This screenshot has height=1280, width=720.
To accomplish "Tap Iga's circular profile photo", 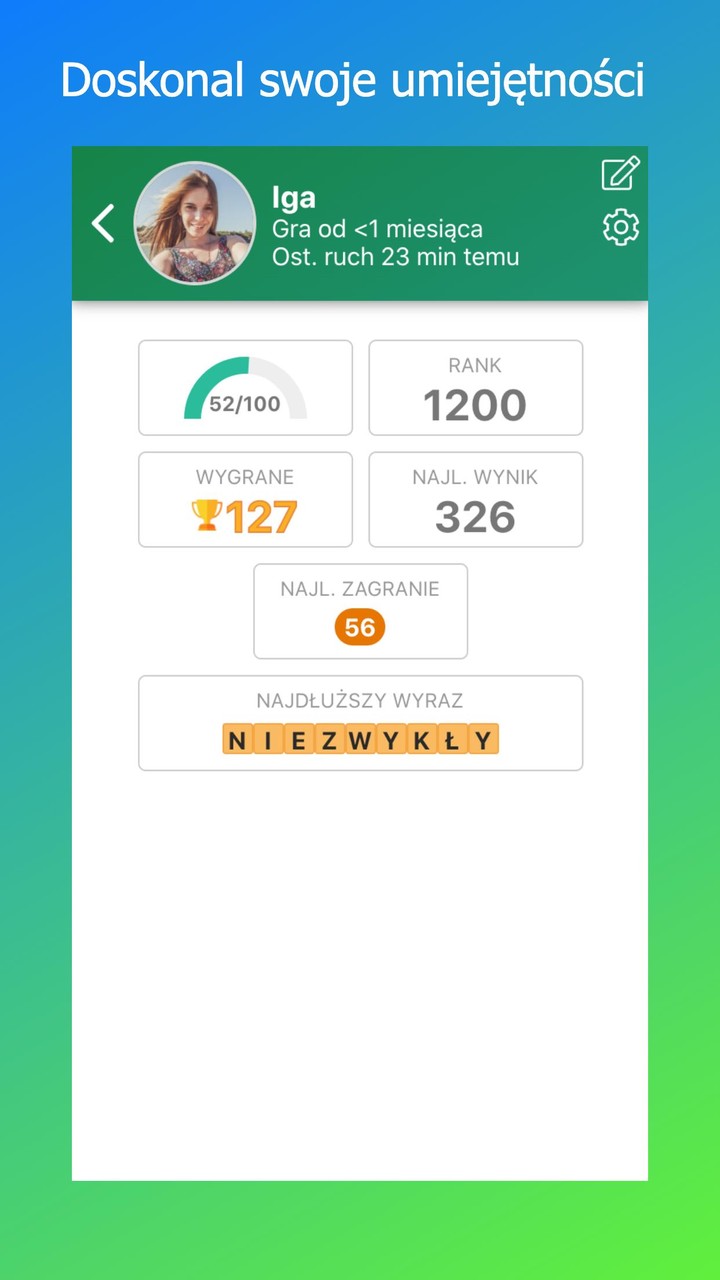I will pyautogui.click(x=196, y=222).
